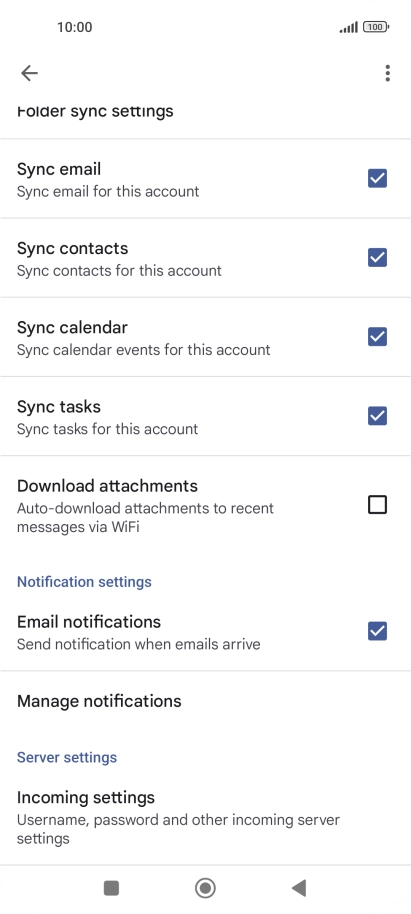This screenshot has height=914, width=411.
Task: Disable Sync contacts for this account
Action: pos(377,257)
